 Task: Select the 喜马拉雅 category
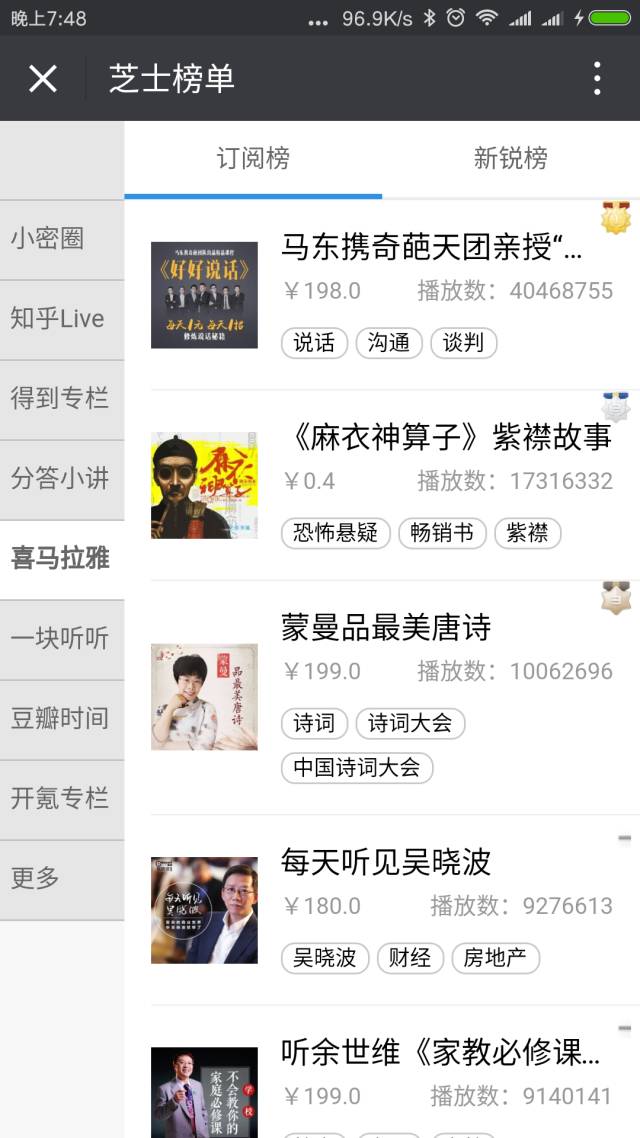(61, 559)
